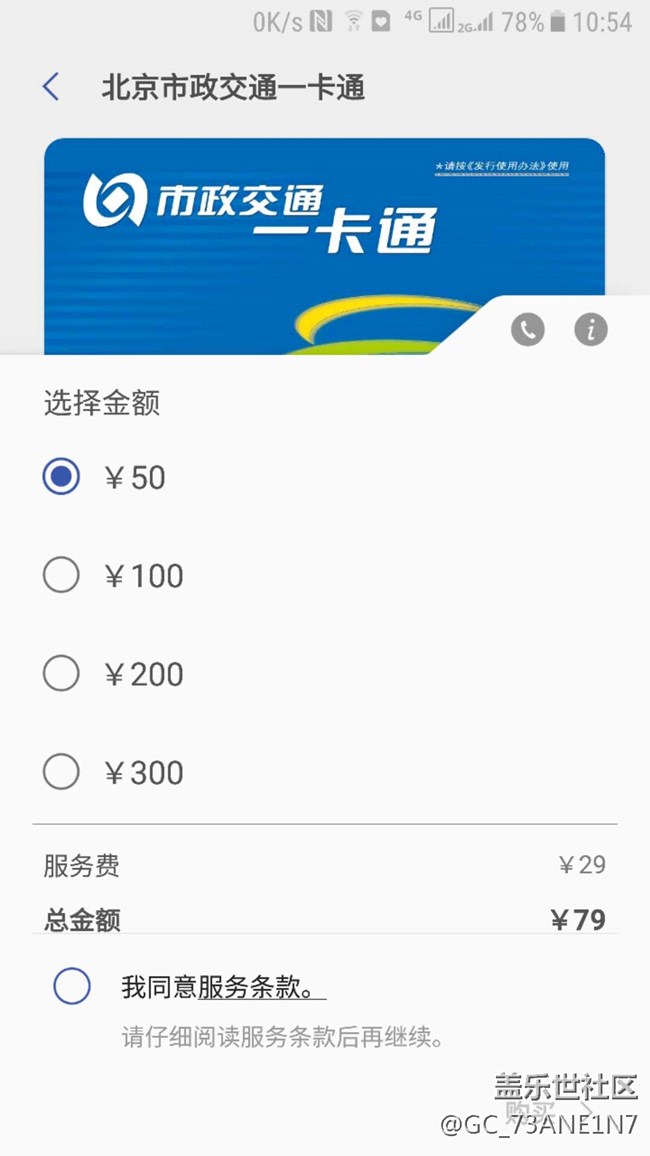Image resolution: width=650 pixels, height=1156 pixels.
Task: Open the 服务条款 link
Action: point(262,988)
